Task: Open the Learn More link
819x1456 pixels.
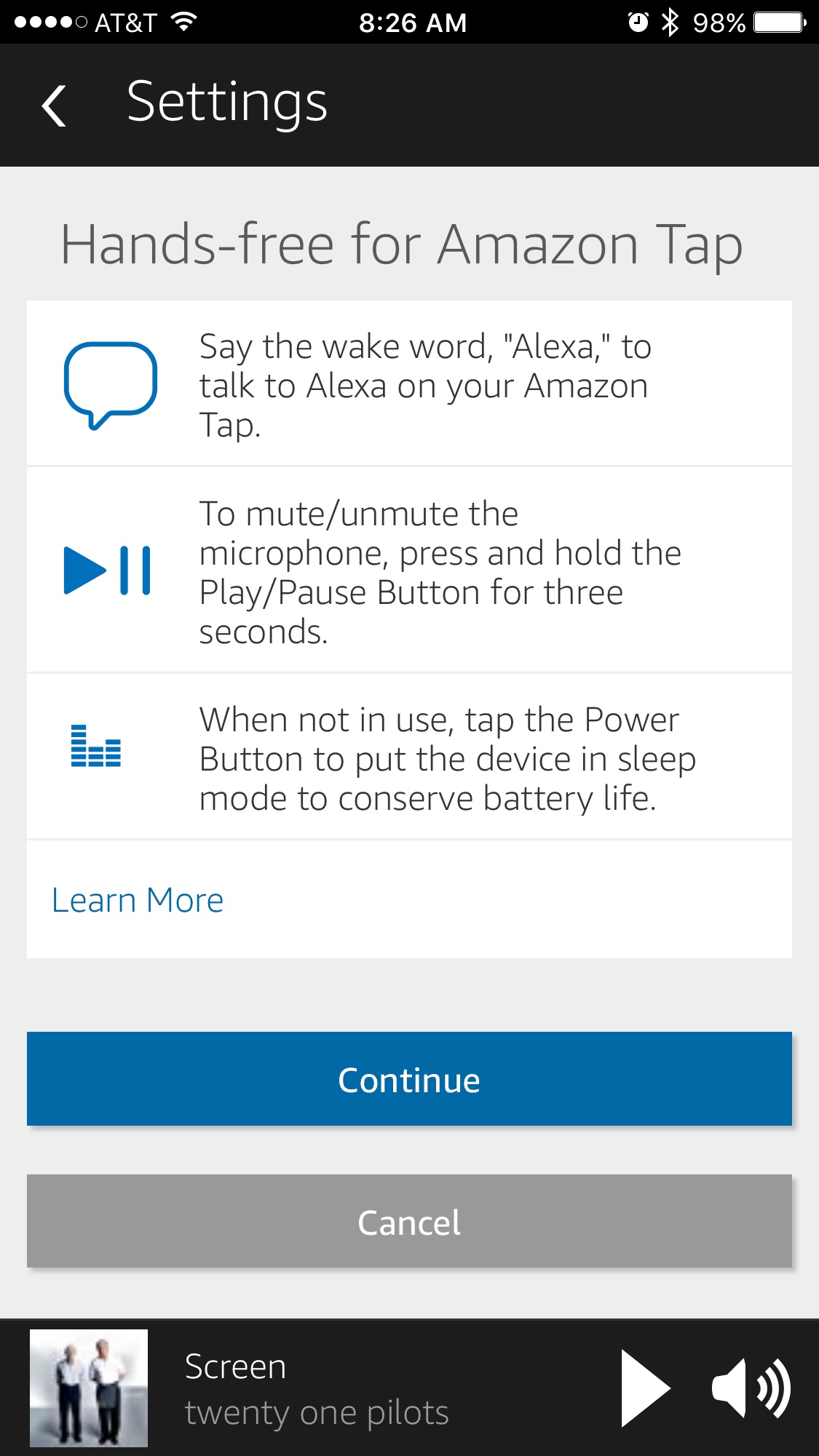Action: (138, 900)
